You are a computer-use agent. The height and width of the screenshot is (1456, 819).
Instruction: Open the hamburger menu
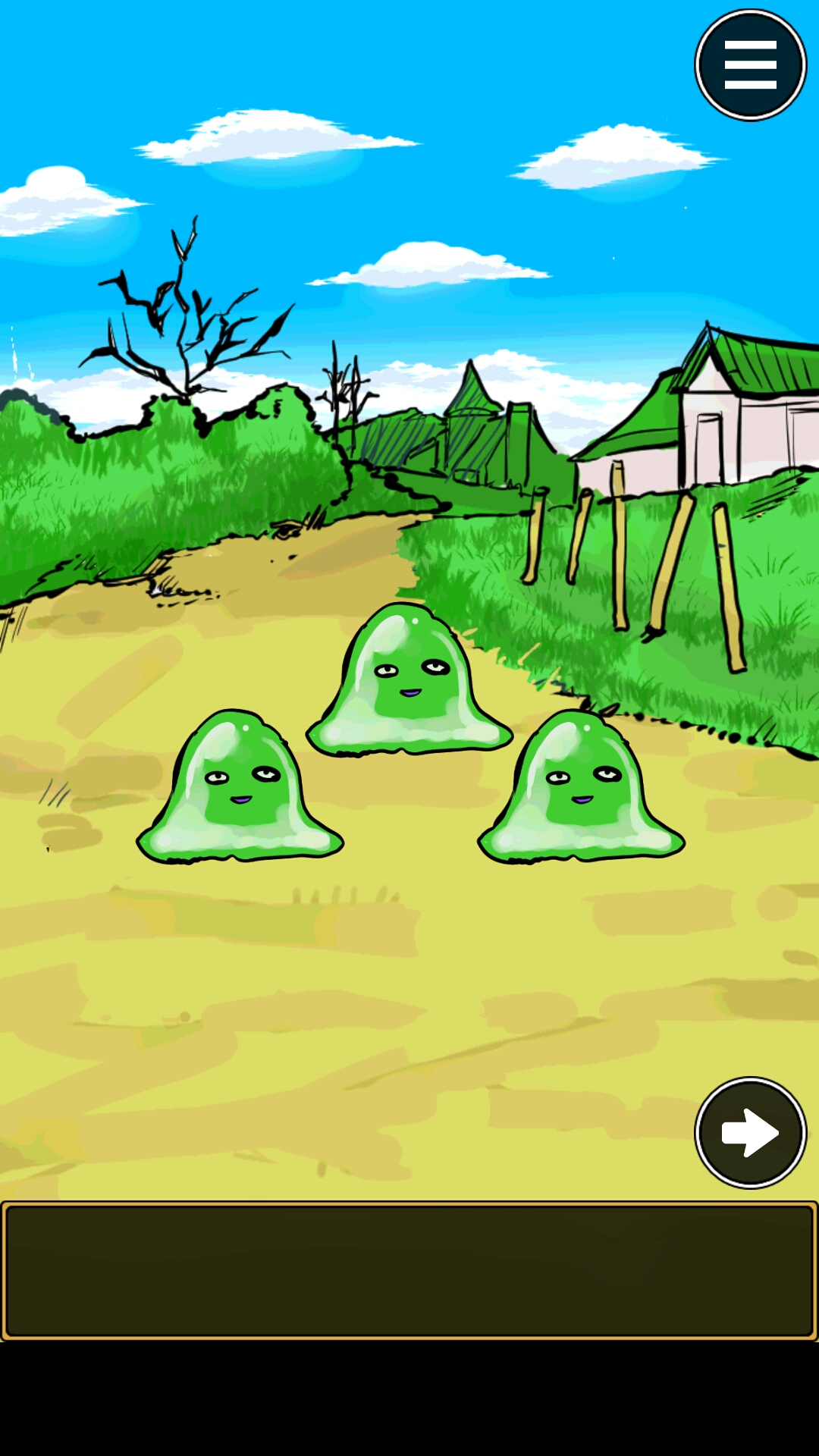[x=750, y=65]
